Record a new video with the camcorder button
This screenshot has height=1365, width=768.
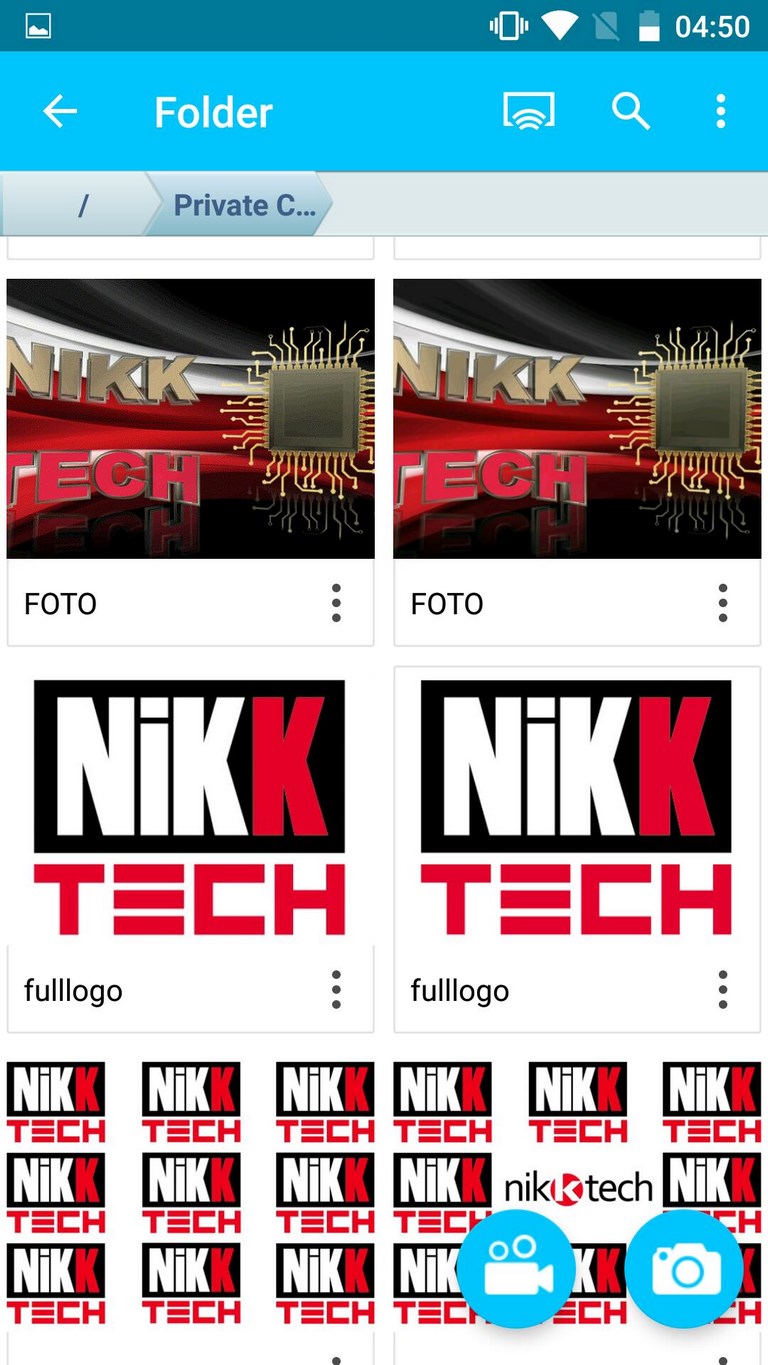coord(516,1269)
